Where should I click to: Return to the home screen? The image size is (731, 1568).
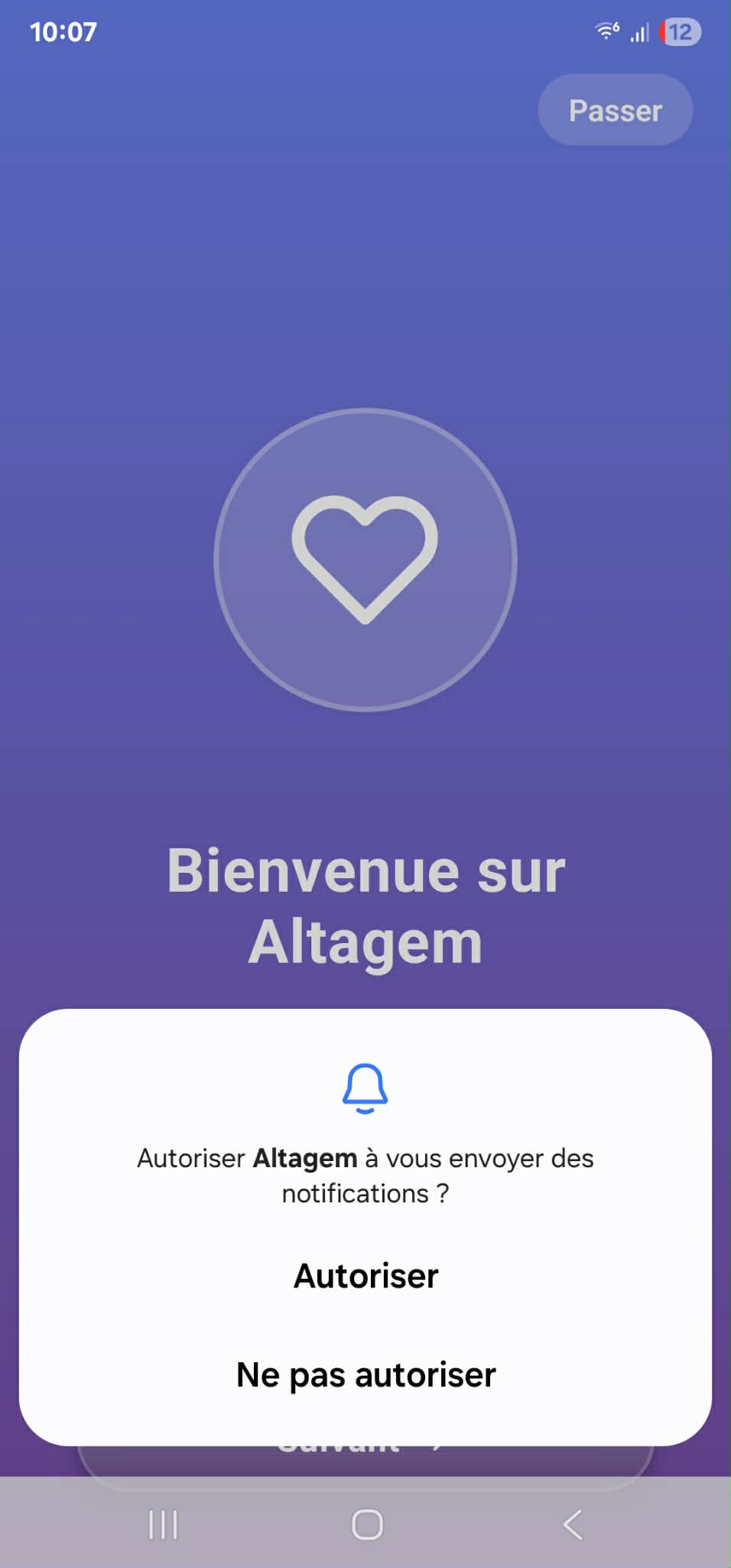[367, 1524]
